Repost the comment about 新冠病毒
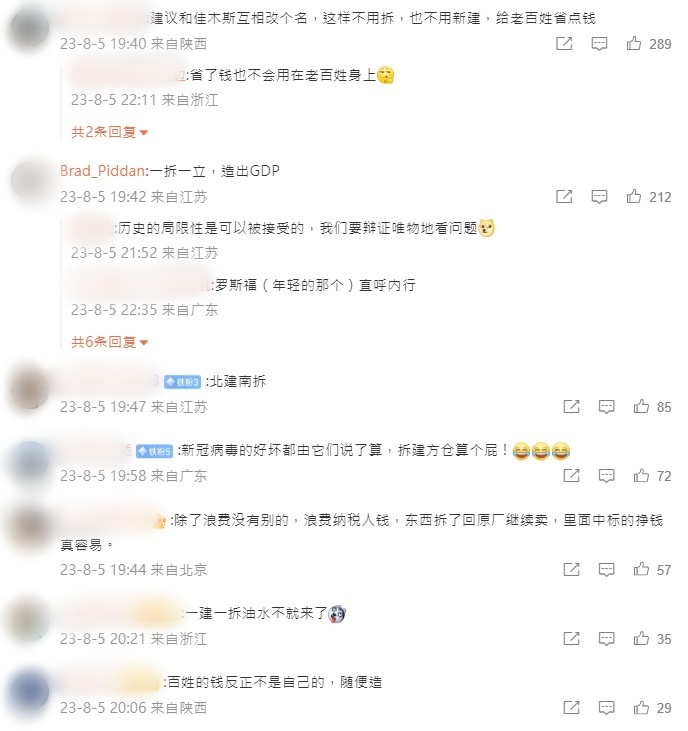The image size is (688, 731). point(571,476)
